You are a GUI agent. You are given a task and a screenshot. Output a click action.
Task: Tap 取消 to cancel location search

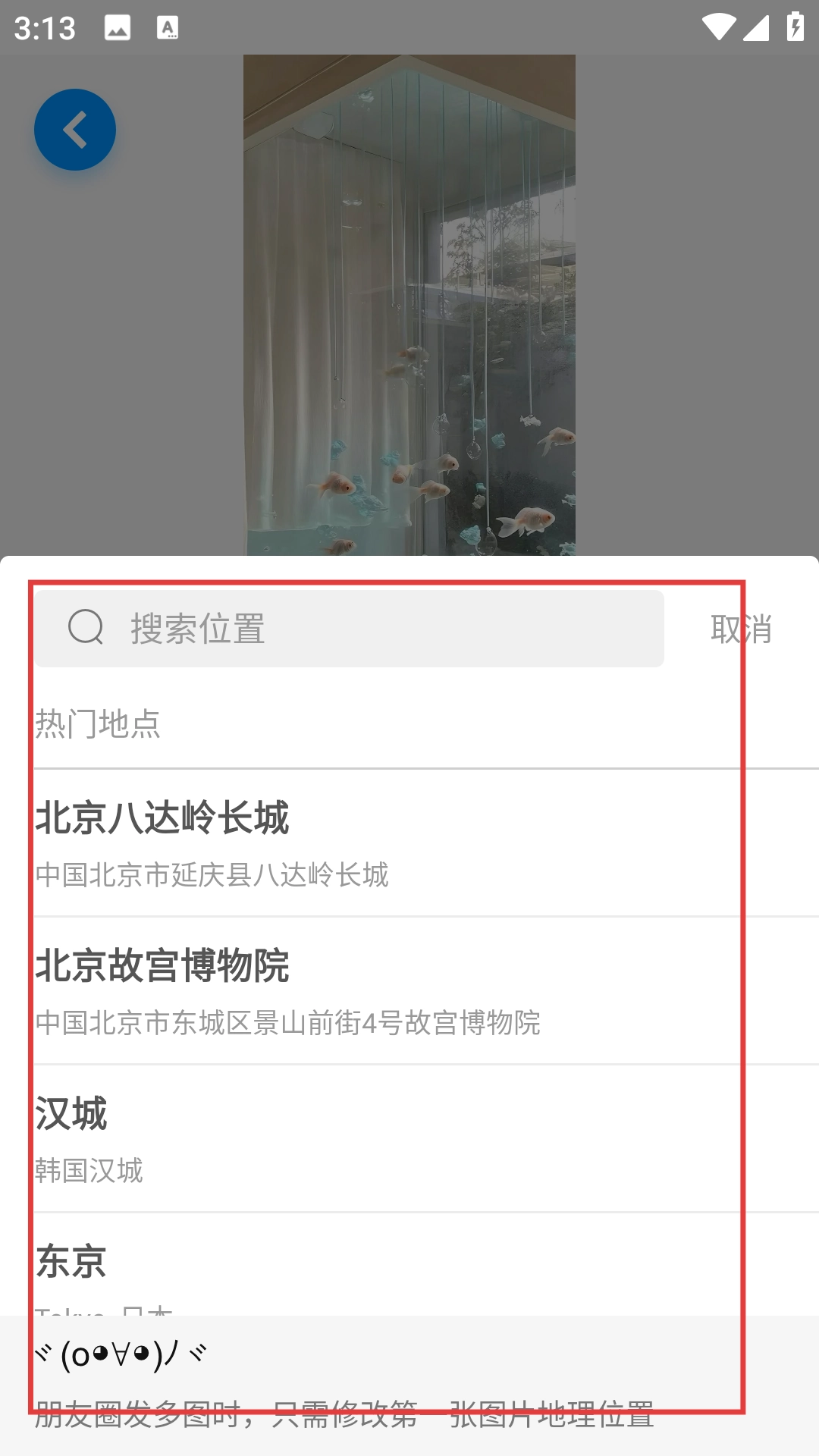[741, 629]
